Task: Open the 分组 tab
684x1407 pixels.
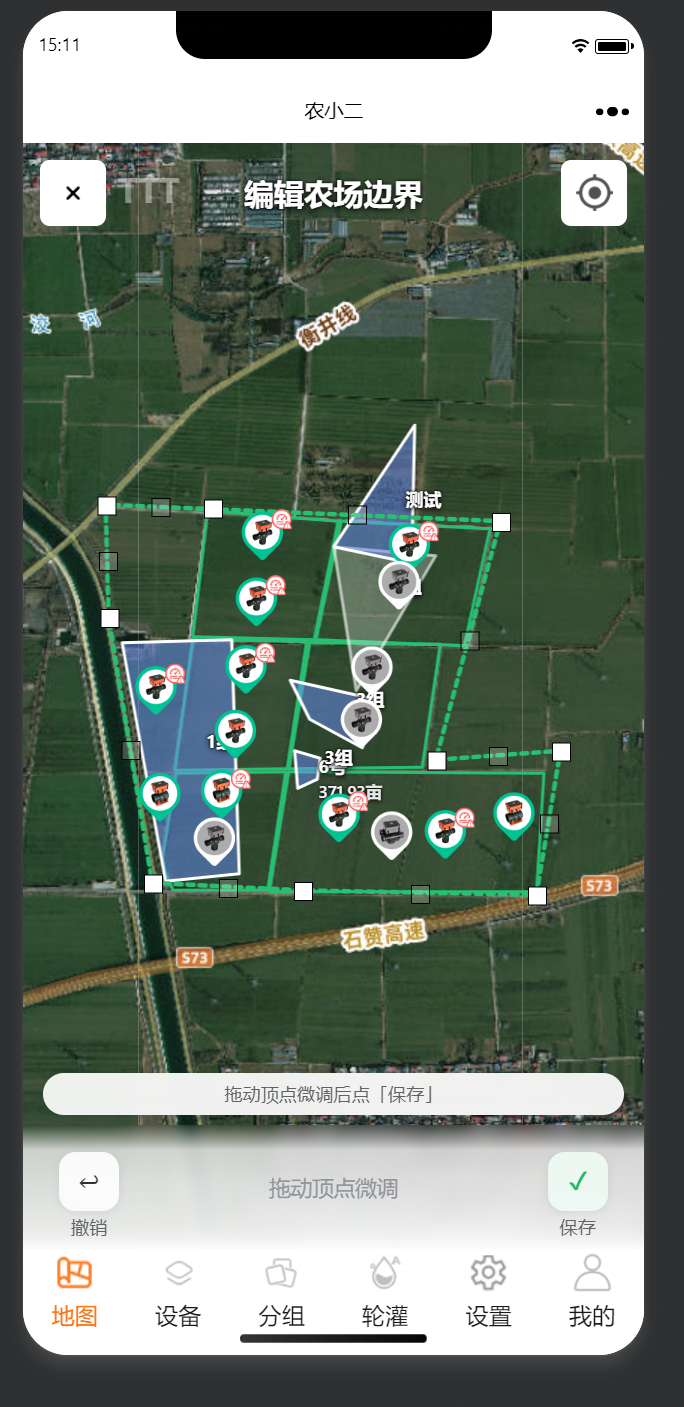Action: 281,1292
